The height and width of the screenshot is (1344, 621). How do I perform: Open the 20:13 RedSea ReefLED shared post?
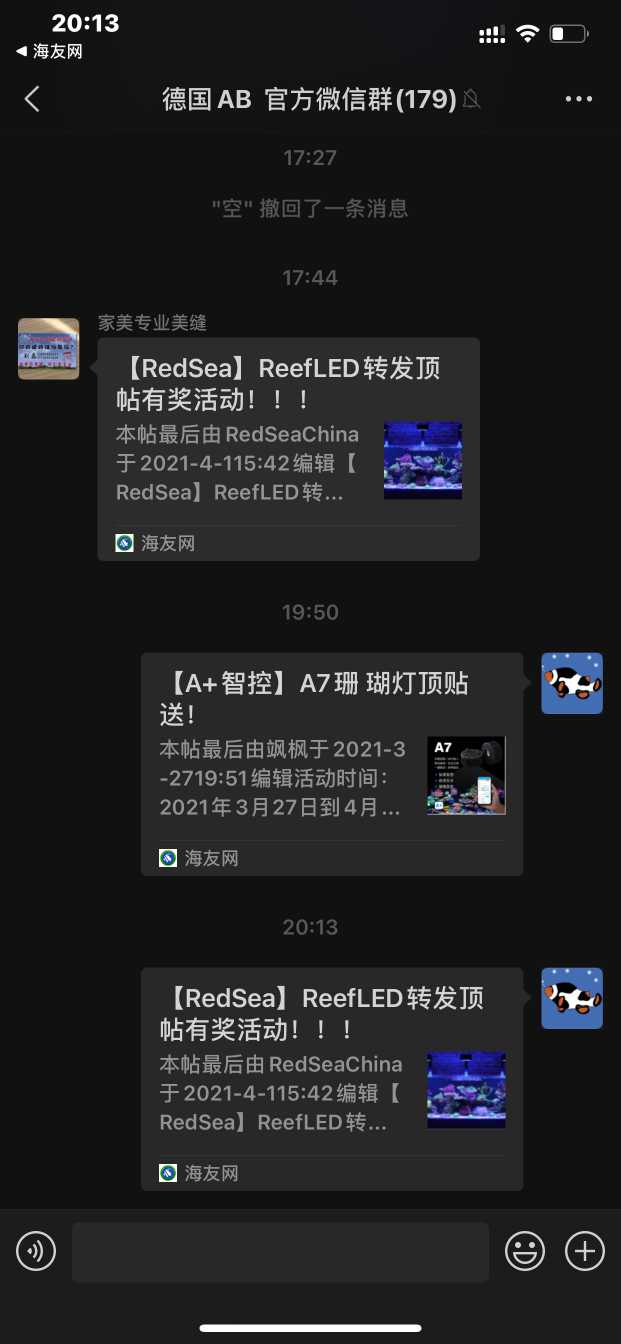point(332,1078)
